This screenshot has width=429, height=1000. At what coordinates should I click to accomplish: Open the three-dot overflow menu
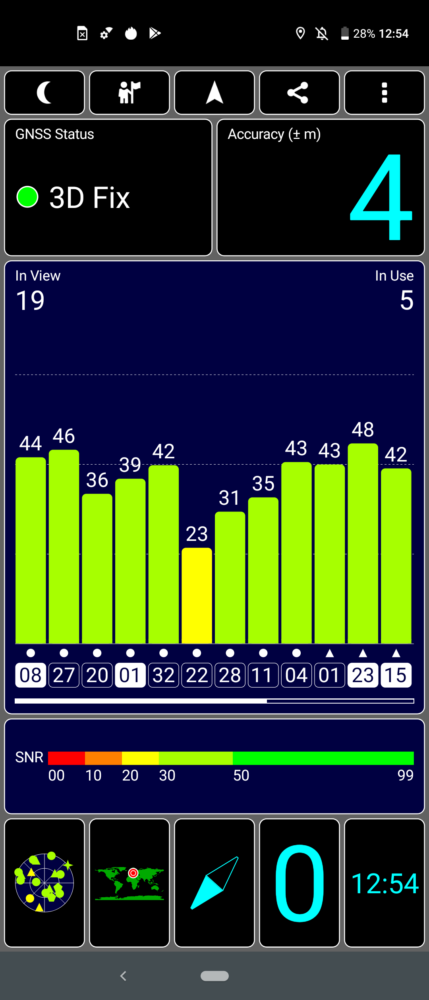pyautogui.click(x=384, y=92)
